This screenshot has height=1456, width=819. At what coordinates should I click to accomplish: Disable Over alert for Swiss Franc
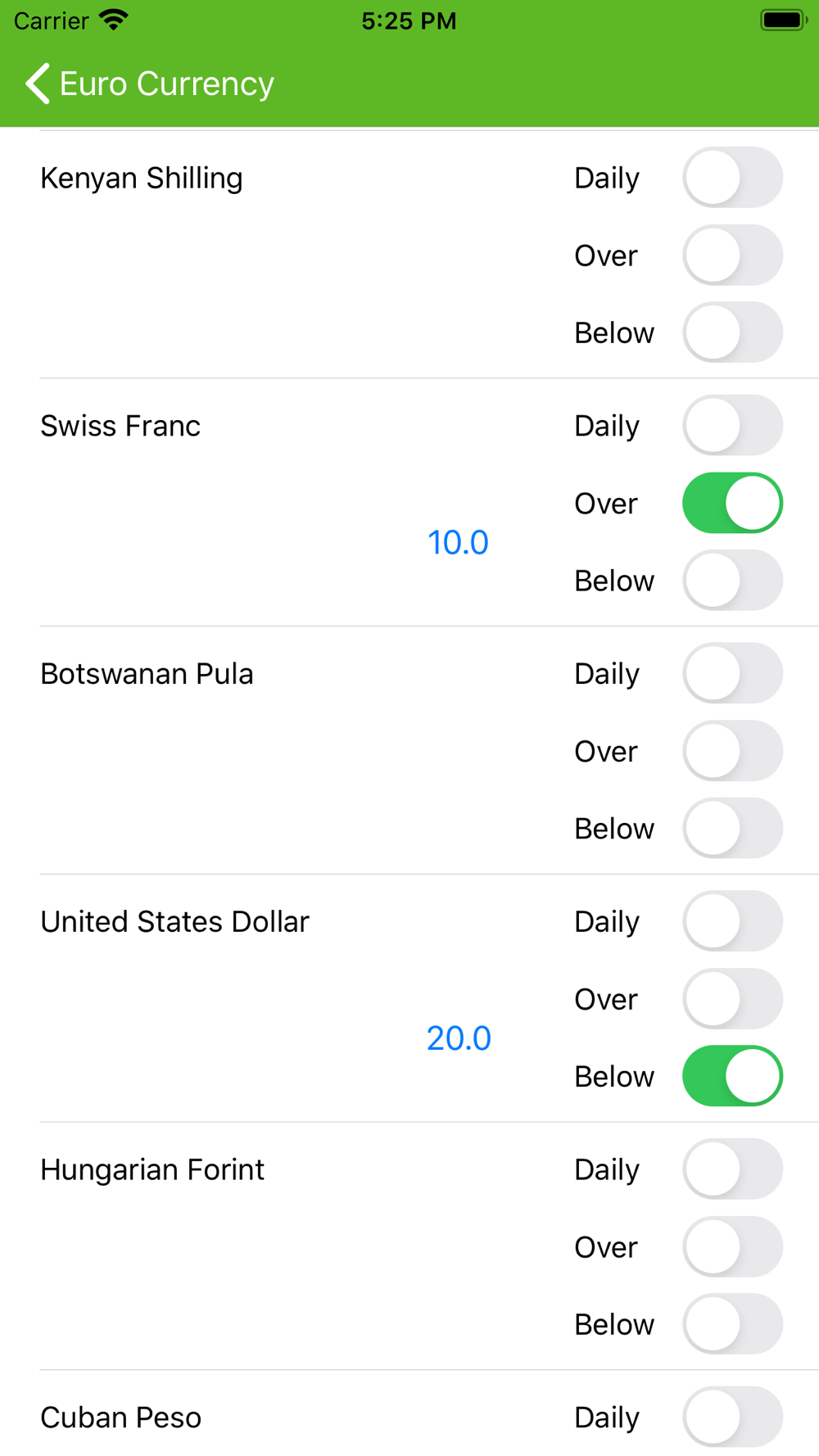coord(732,503)
